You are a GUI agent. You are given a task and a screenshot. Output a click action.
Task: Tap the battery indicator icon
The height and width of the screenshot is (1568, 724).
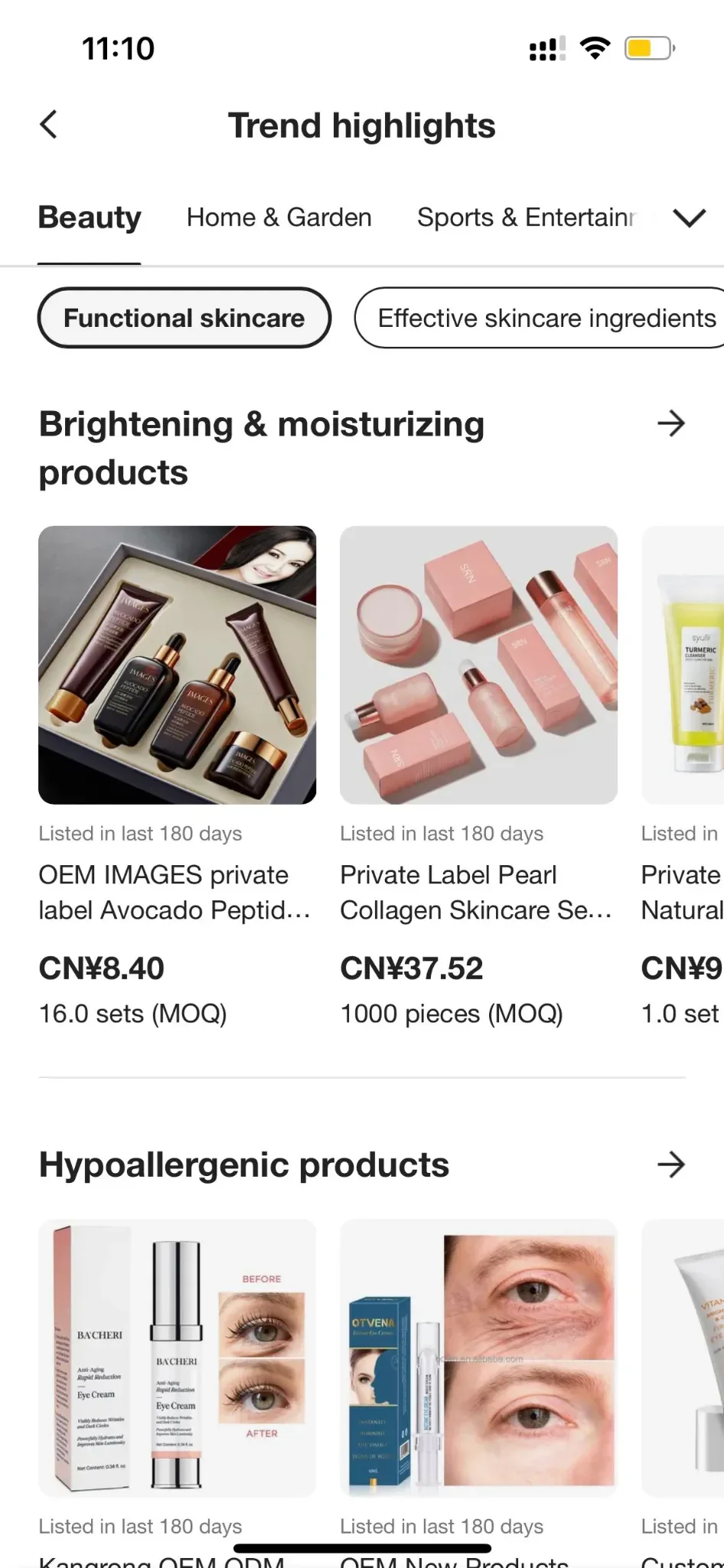coord(647,47)
